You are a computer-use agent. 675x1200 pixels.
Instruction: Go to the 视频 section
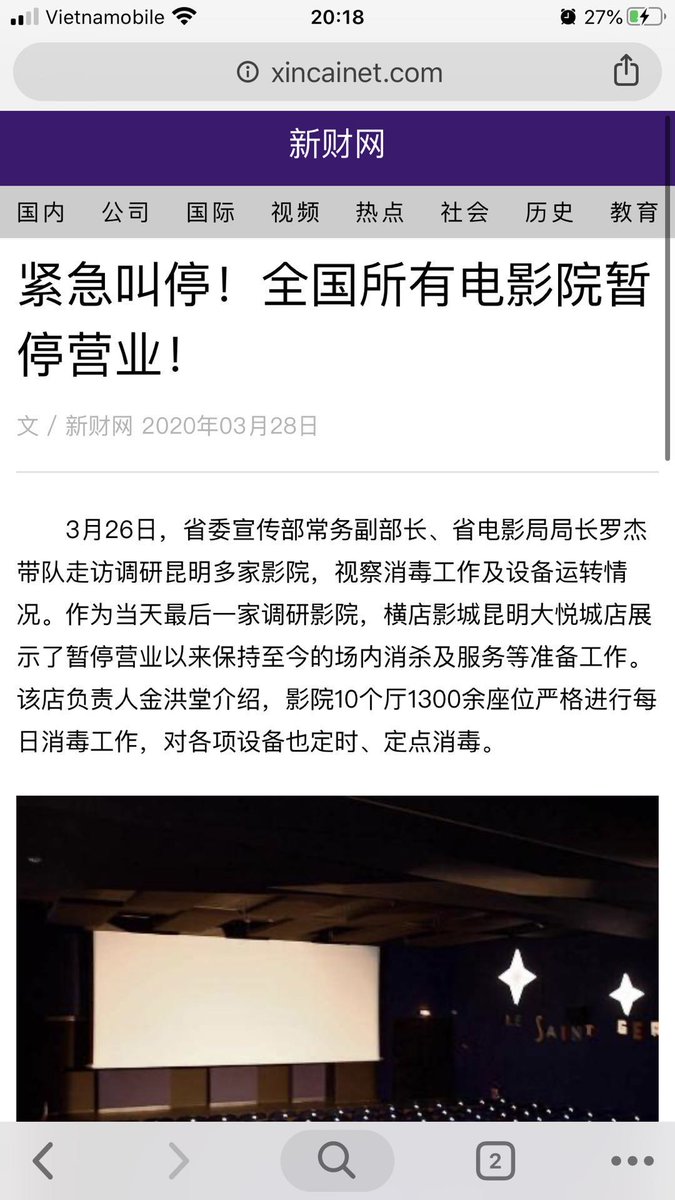click(x=295, y=212)
